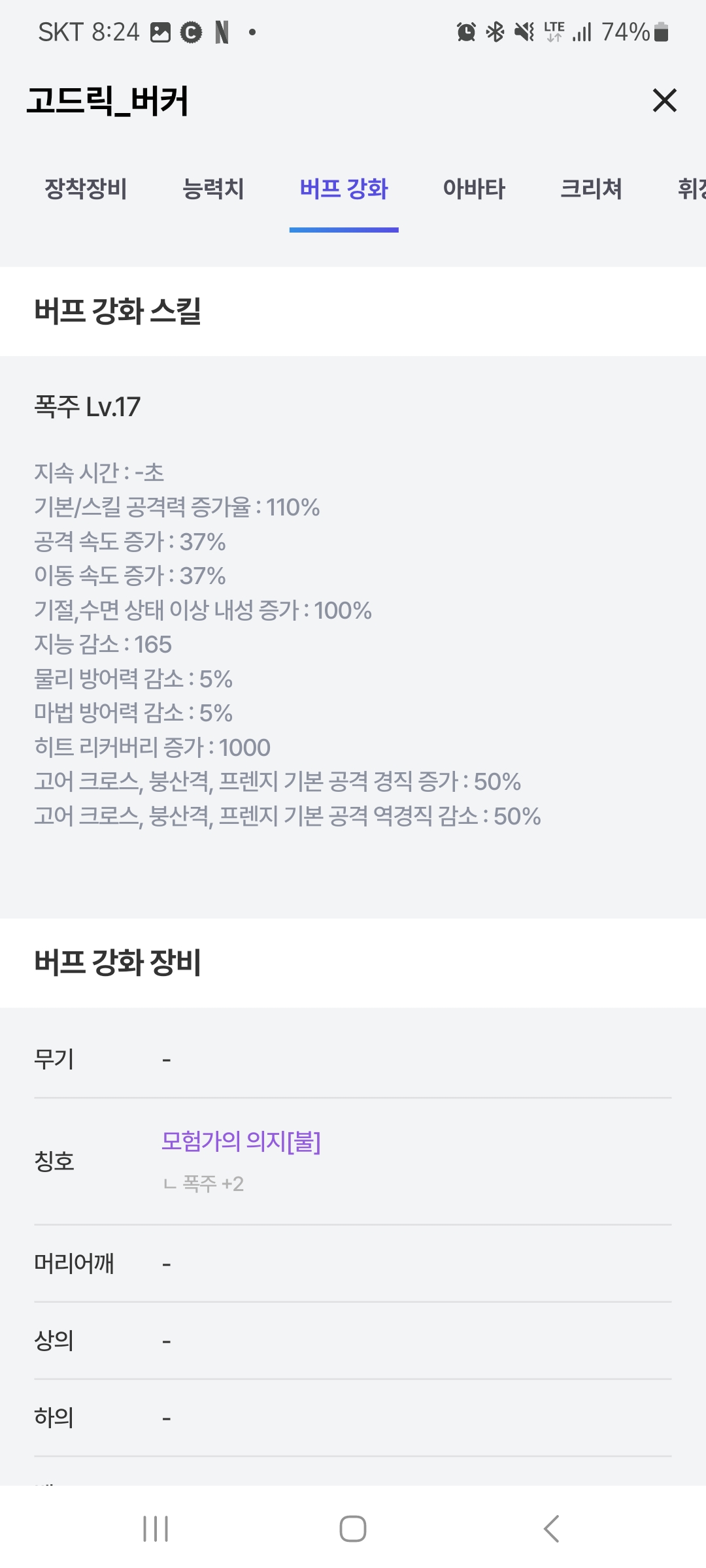Tap the system back button
Image resolution: width=706 pixels, height=1568 pixels.
(551, 1529)
